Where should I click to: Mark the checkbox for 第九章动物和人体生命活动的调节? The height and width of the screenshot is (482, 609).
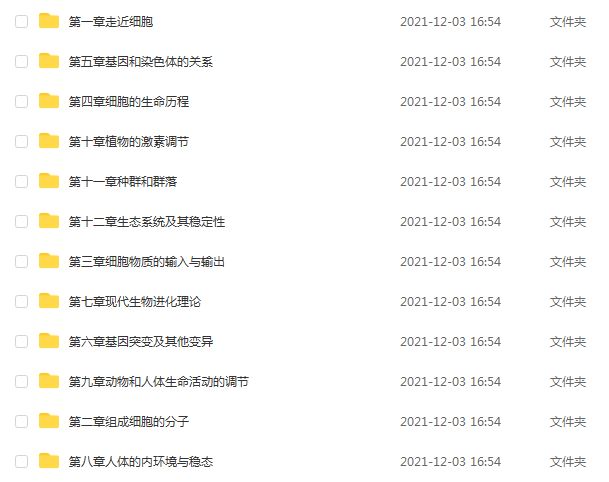[x=22, y=381]
